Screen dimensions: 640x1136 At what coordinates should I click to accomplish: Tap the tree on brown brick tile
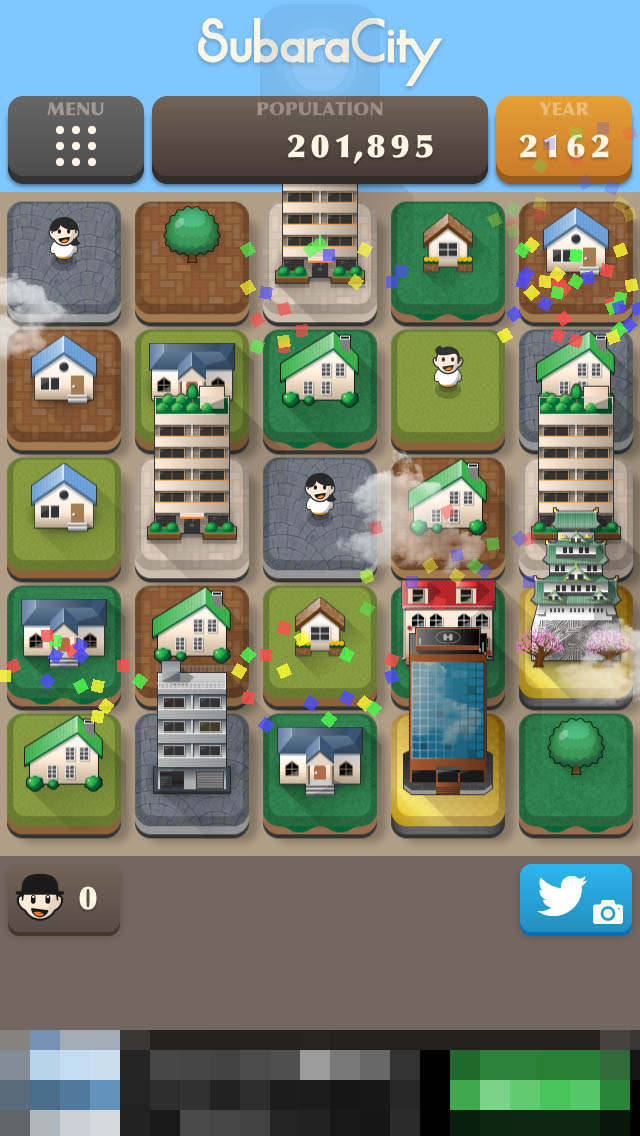coord(192,262)
